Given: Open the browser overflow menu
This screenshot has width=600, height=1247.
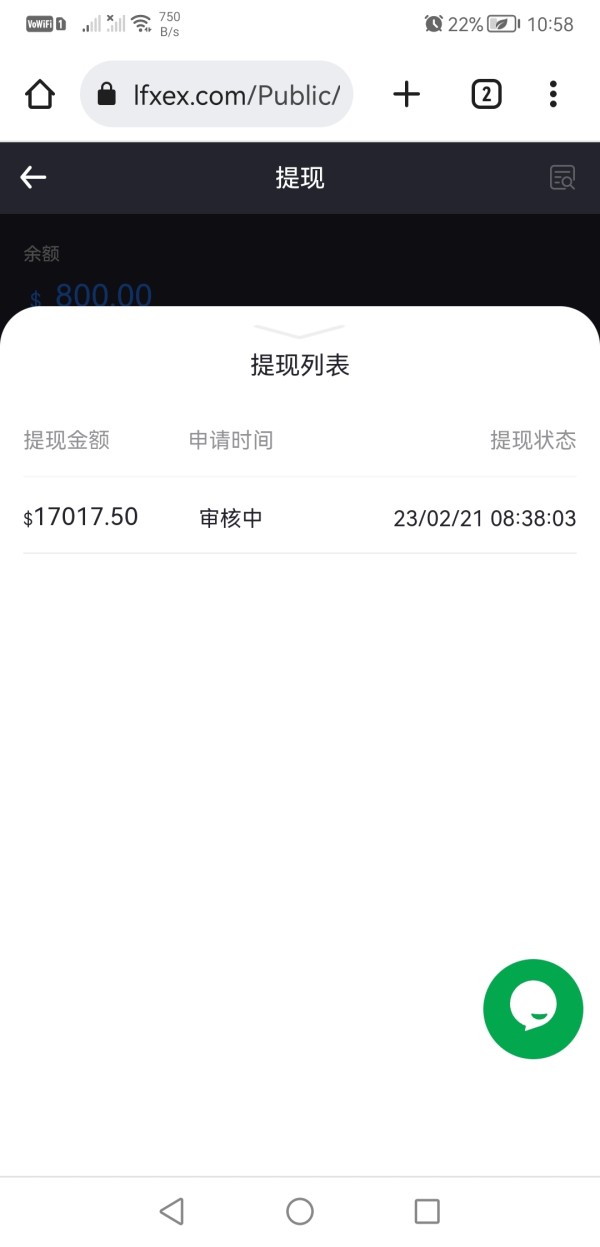Looking at the screenshot, I should [553, 95].
